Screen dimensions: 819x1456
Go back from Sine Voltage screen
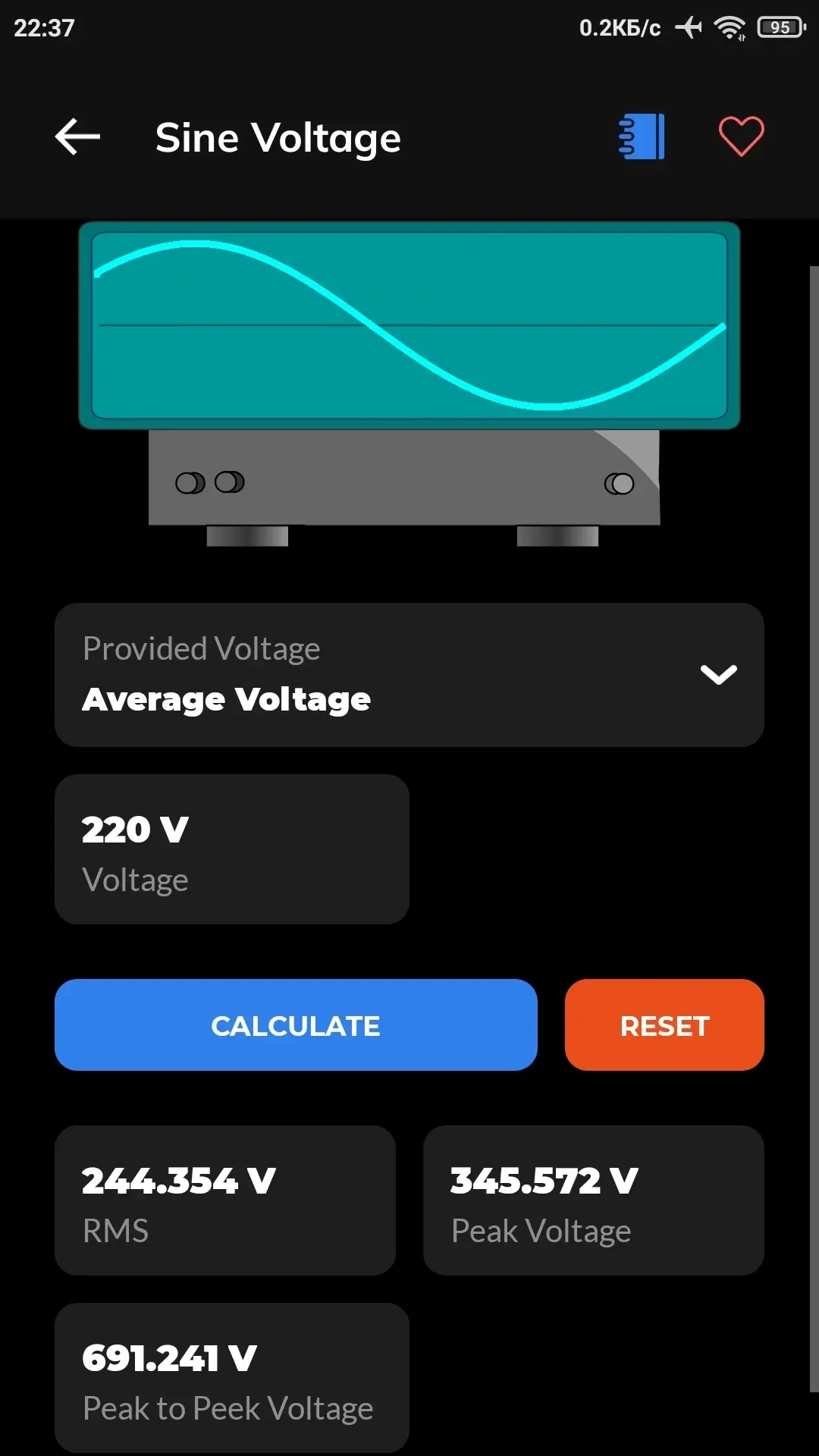(x=77, y=137)
